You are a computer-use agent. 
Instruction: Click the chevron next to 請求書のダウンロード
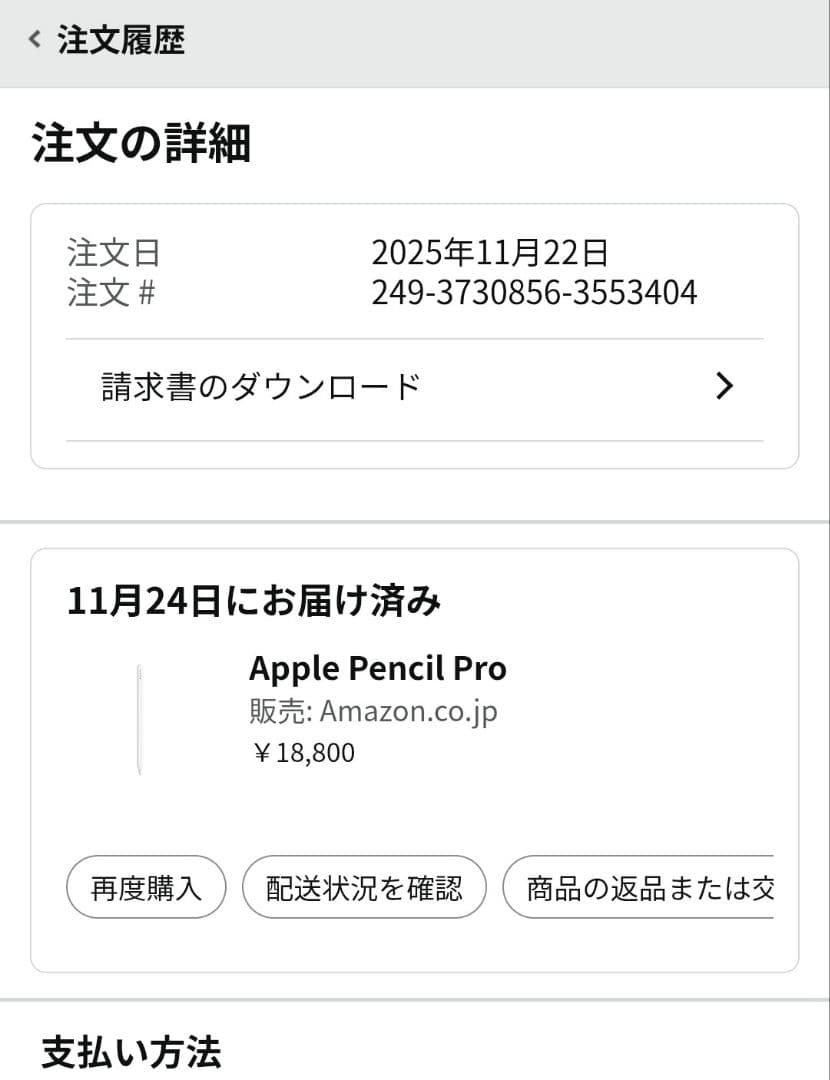click(x=725, y=386)
